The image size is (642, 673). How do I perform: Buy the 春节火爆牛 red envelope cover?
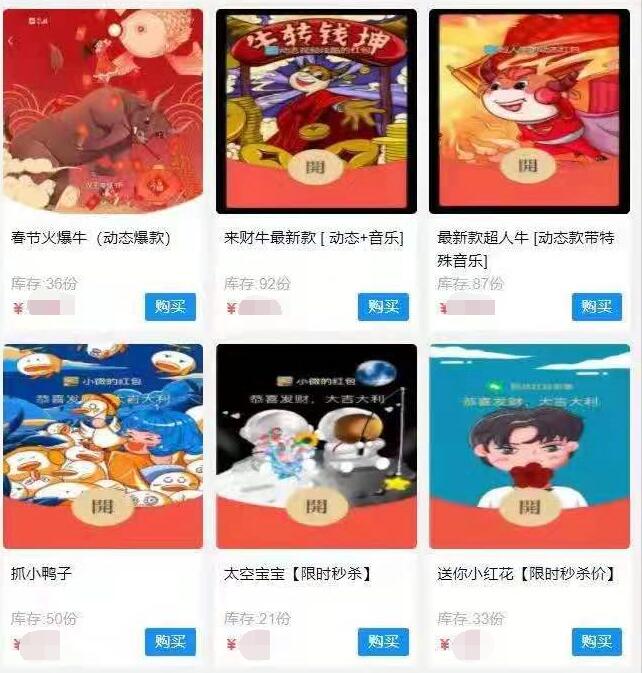coord(170,307)
